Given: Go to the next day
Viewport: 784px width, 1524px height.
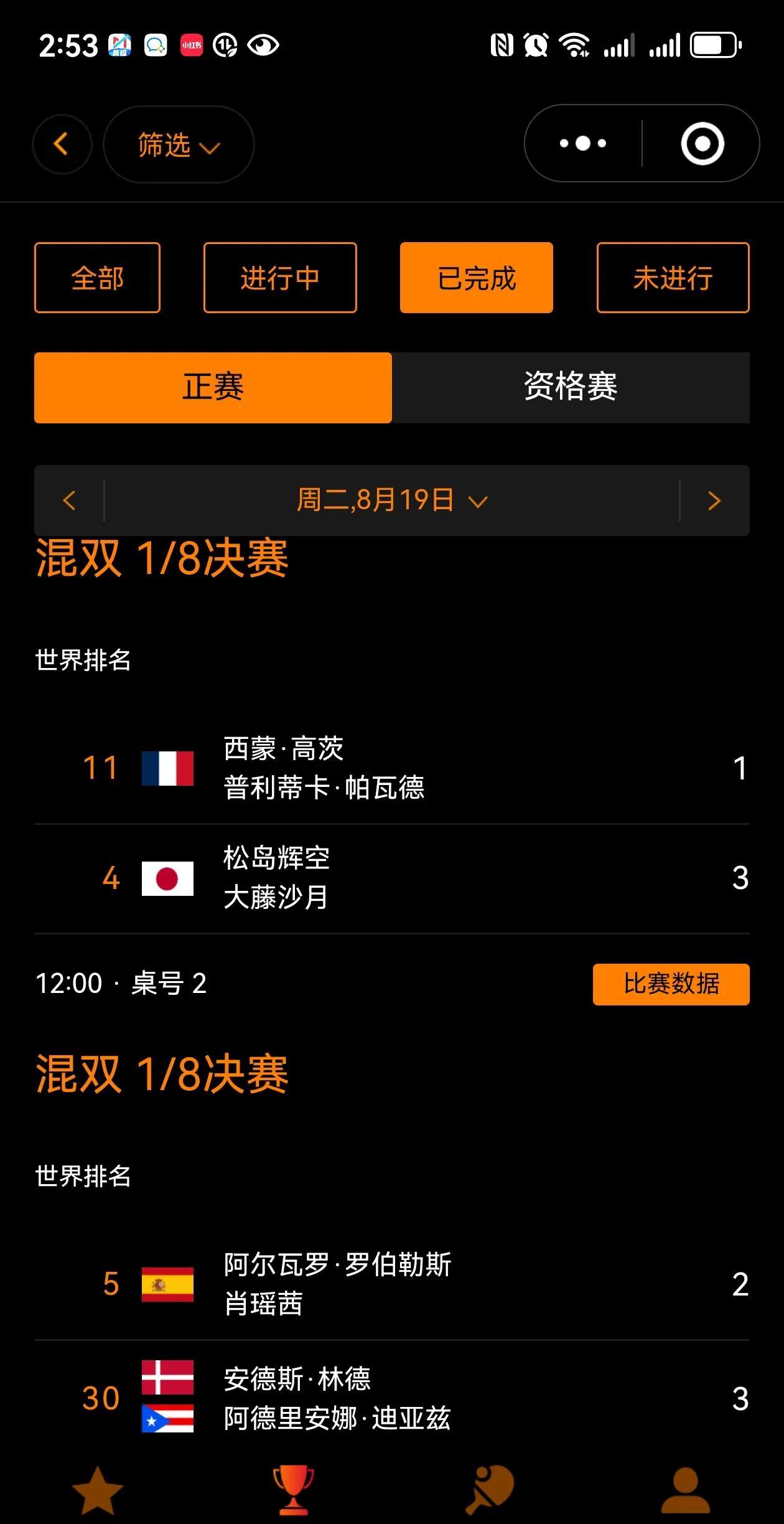Looking at the screenshot, I should pyautogui.click(x=714, y=501).
